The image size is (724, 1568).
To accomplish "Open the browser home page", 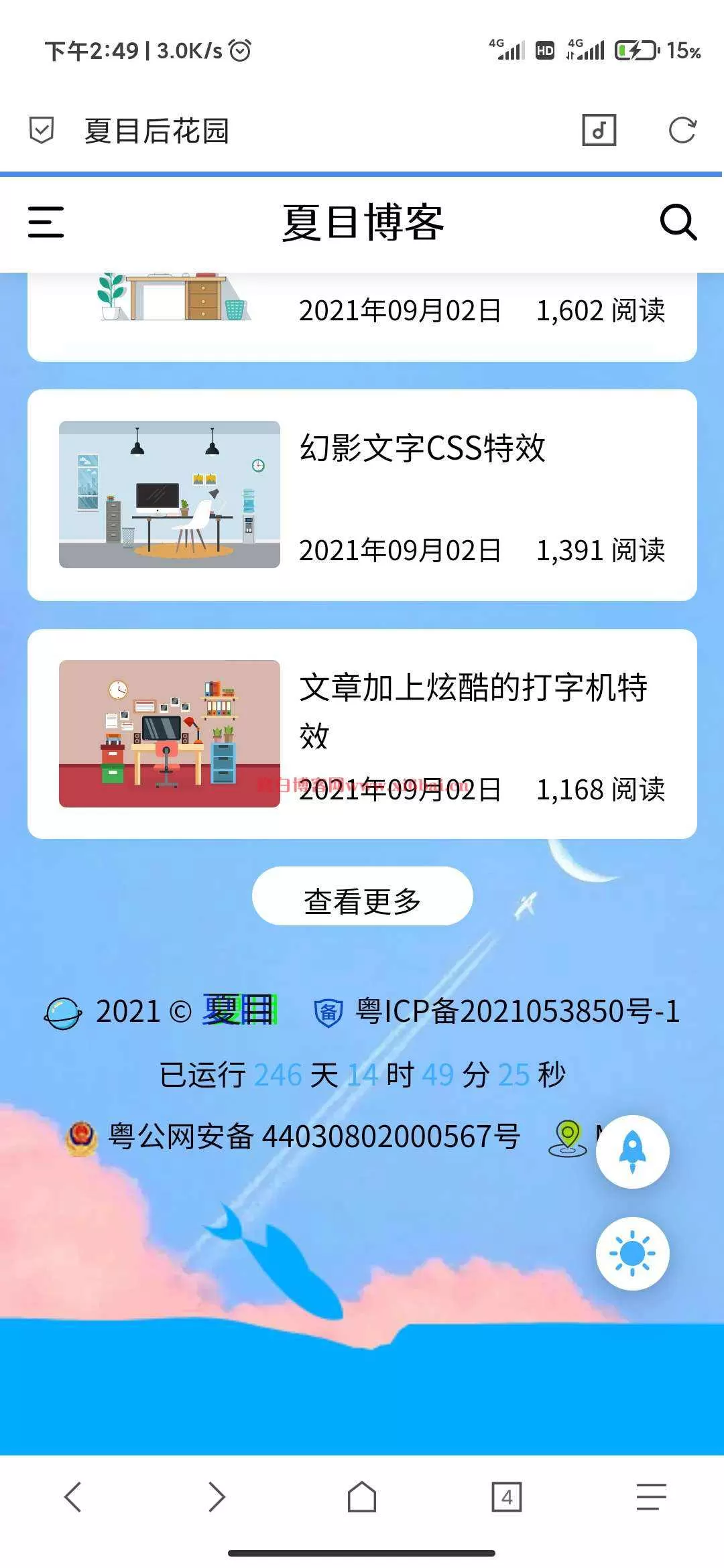I will tap(362, 1497).
